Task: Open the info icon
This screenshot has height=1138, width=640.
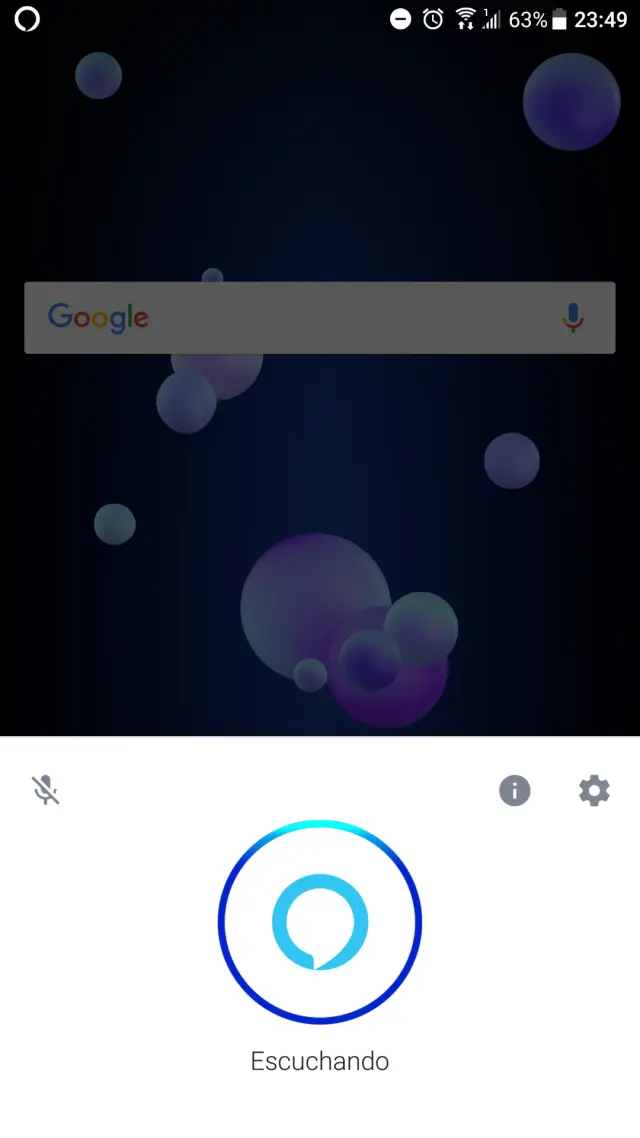Action: point(514,790)
